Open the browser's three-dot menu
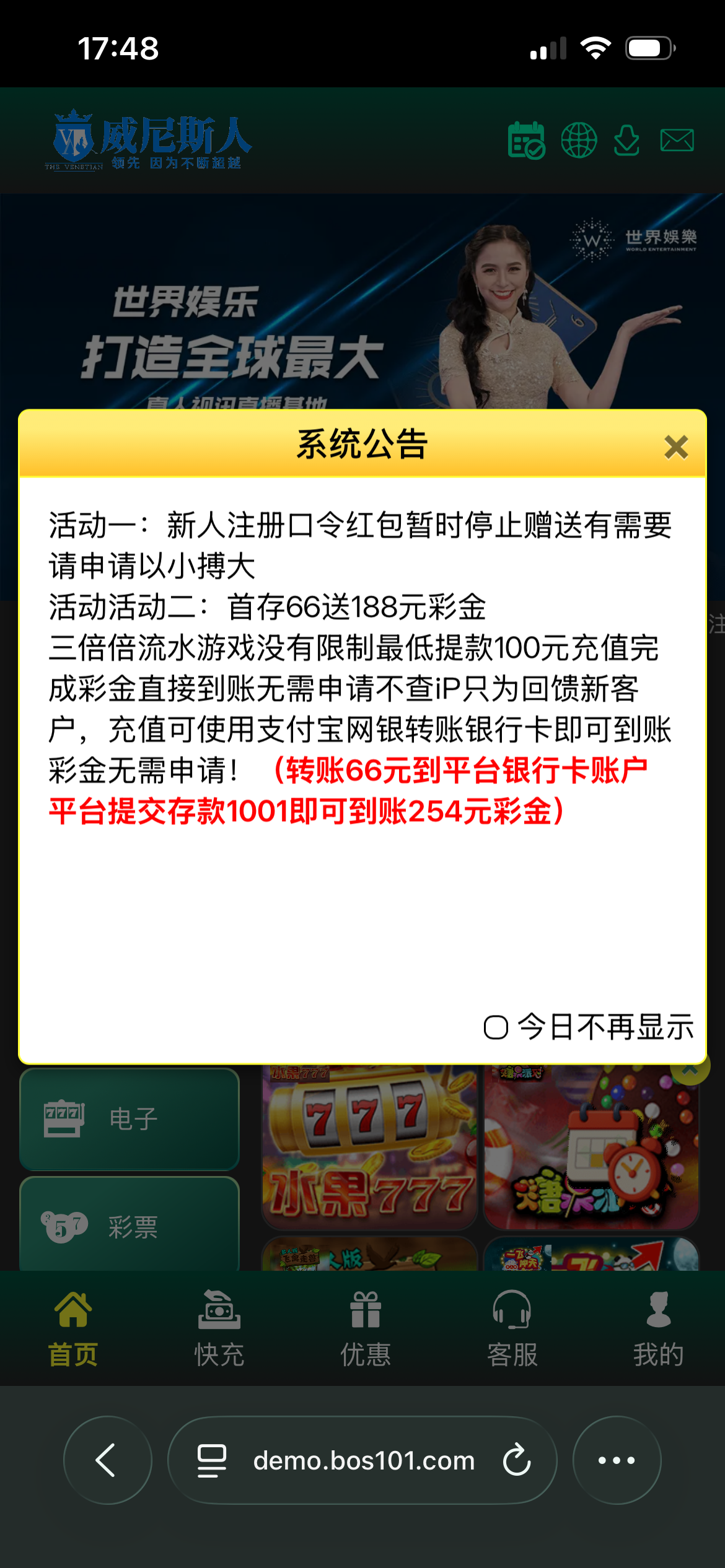This screenshot has height=1568, width=725. pyautogui.click(x=617, y=1460)
